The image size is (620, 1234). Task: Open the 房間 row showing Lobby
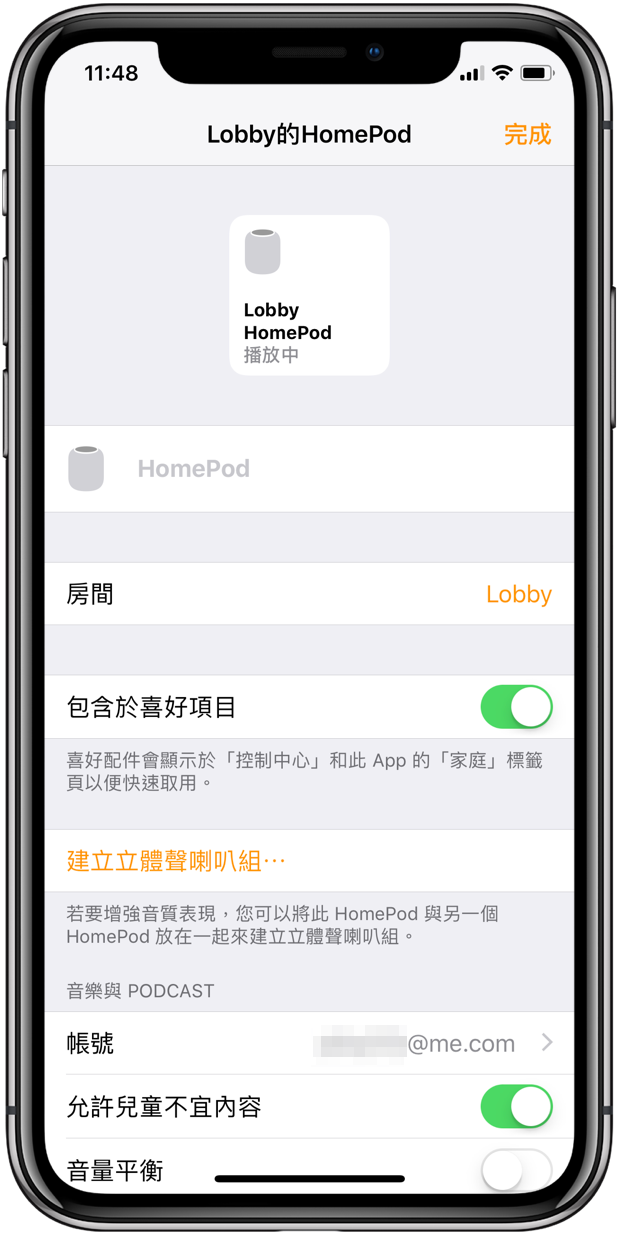[x=309, y=594]
